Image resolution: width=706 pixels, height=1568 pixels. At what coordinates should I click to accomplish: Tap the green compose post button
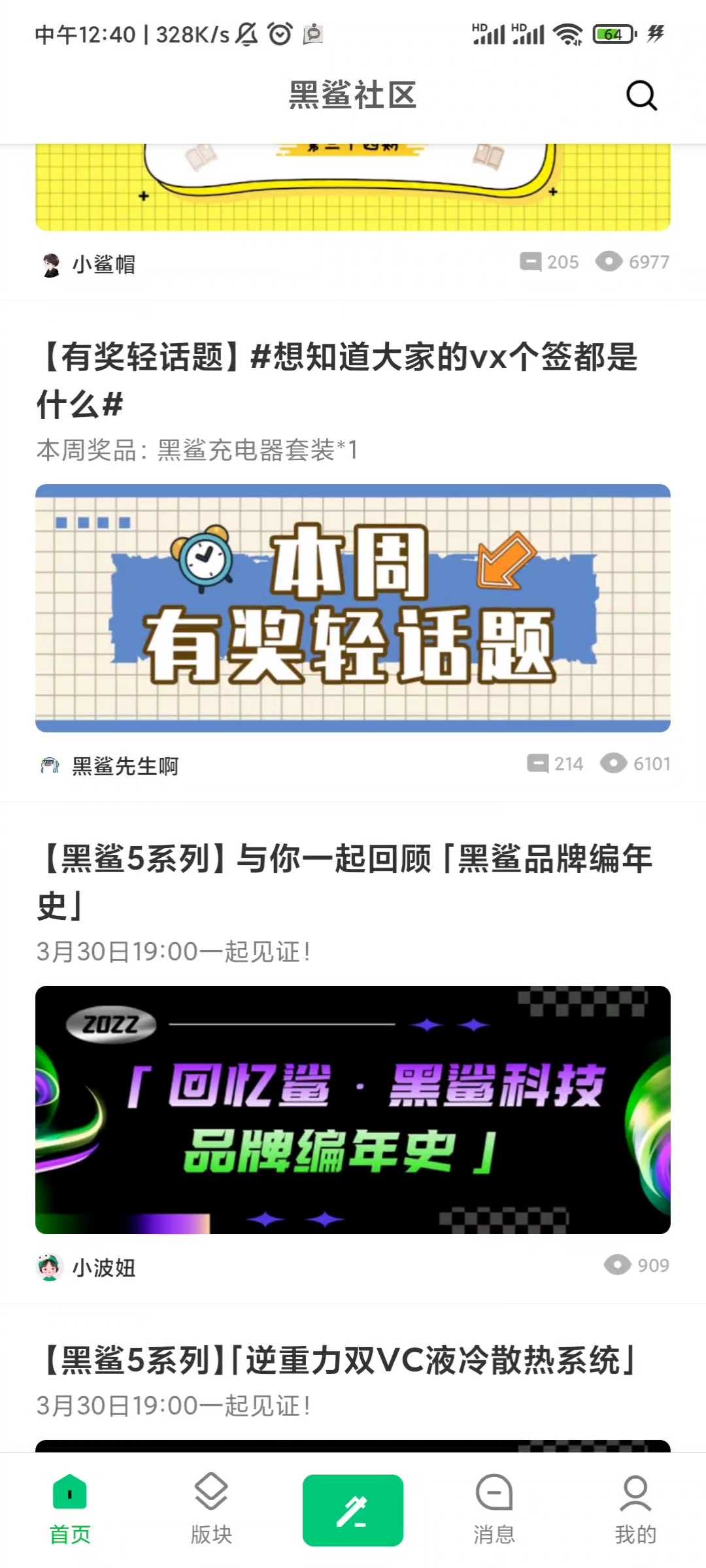(x=352, y=1511)
